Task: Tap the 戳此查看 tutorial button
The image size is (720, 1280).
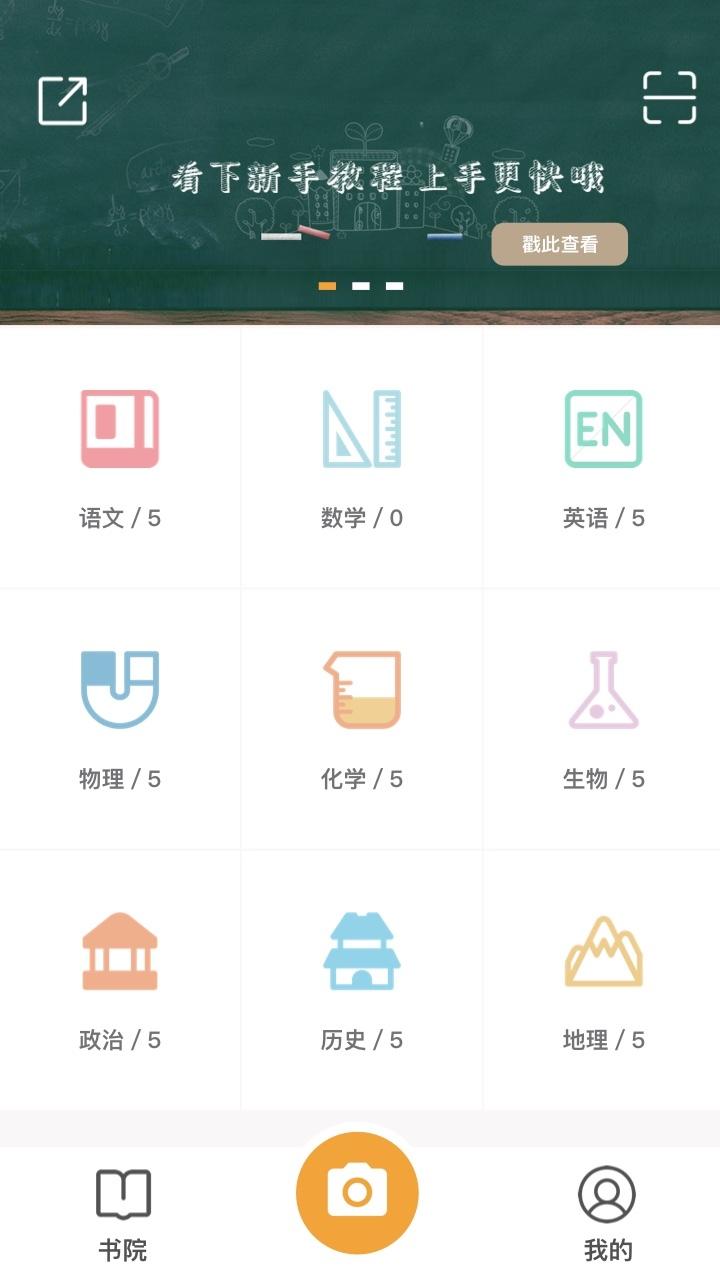Action: point(559,243)
